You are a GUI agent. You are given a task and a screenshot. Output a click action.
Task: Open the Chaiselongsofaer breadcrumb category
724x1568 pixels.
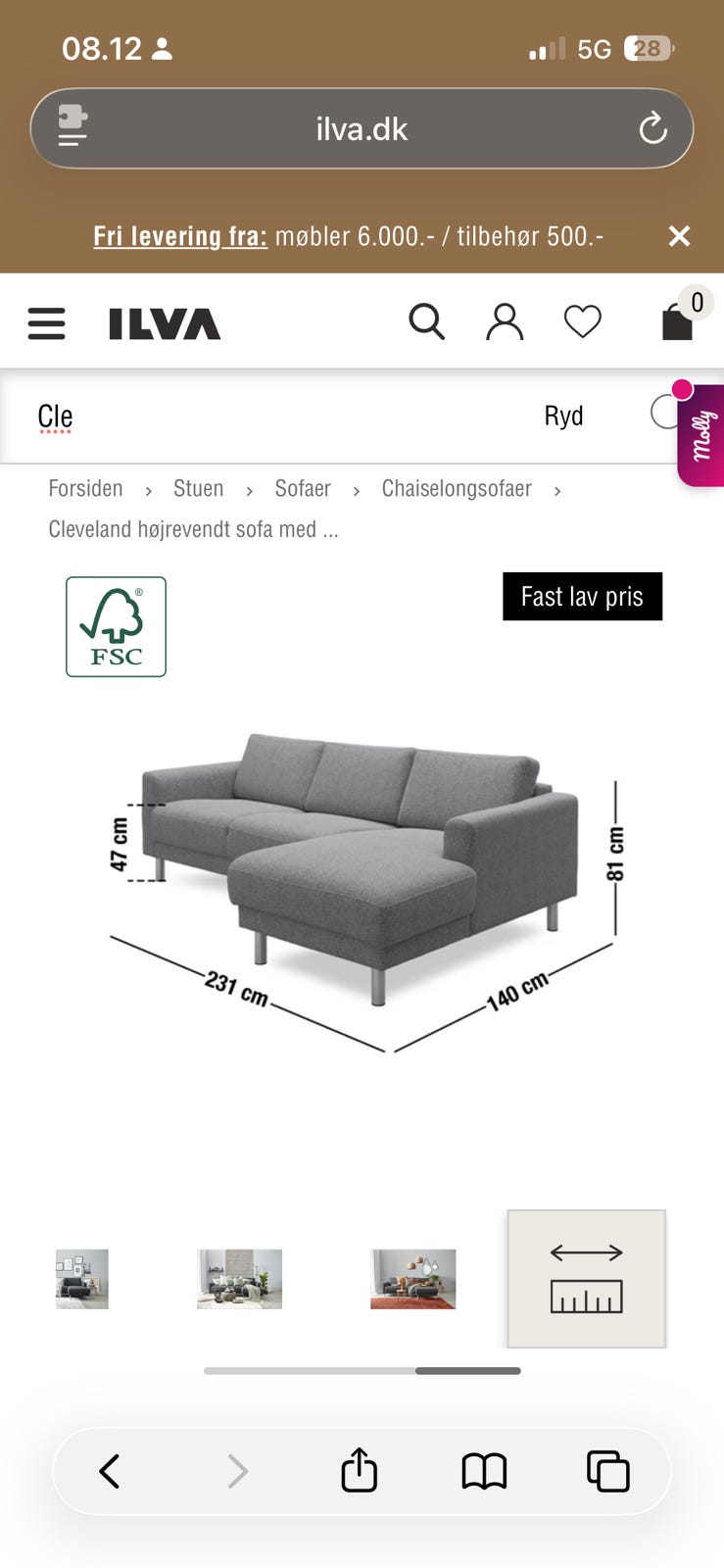point(456,488)
